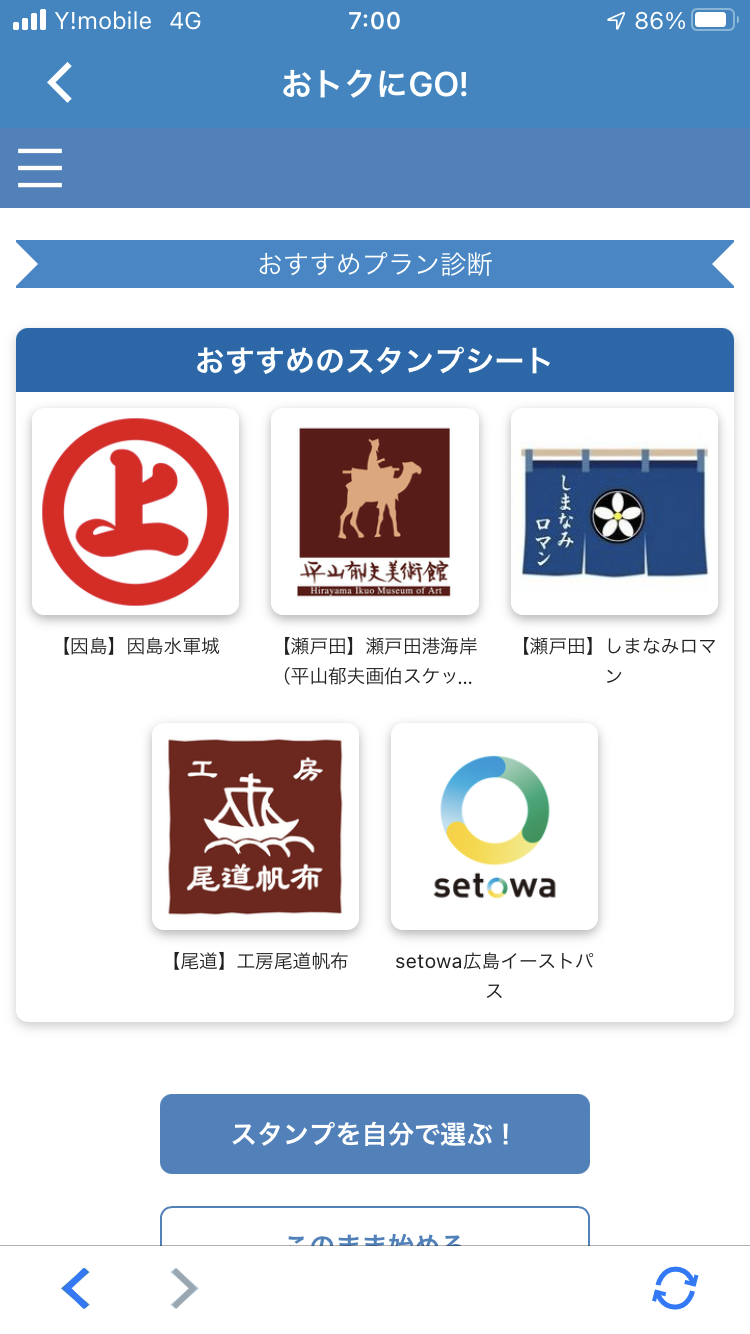Screen dimensions: 750x1334
Task: Open the 因島水軍城 stamp sheet
Action: (x=136, y=511)
